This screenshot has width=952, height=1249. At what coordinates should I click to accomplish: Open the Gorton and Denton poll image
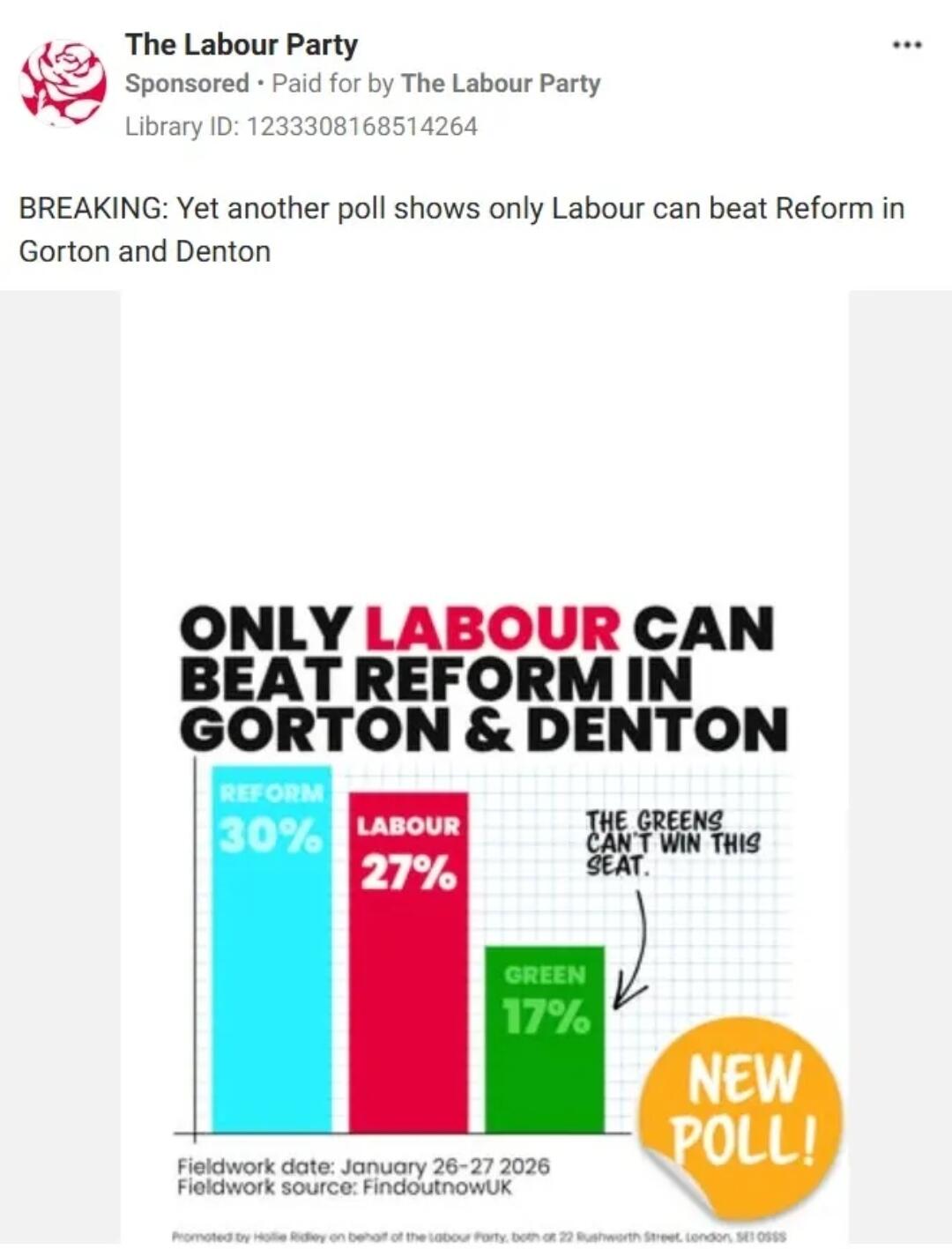[484, 881]
